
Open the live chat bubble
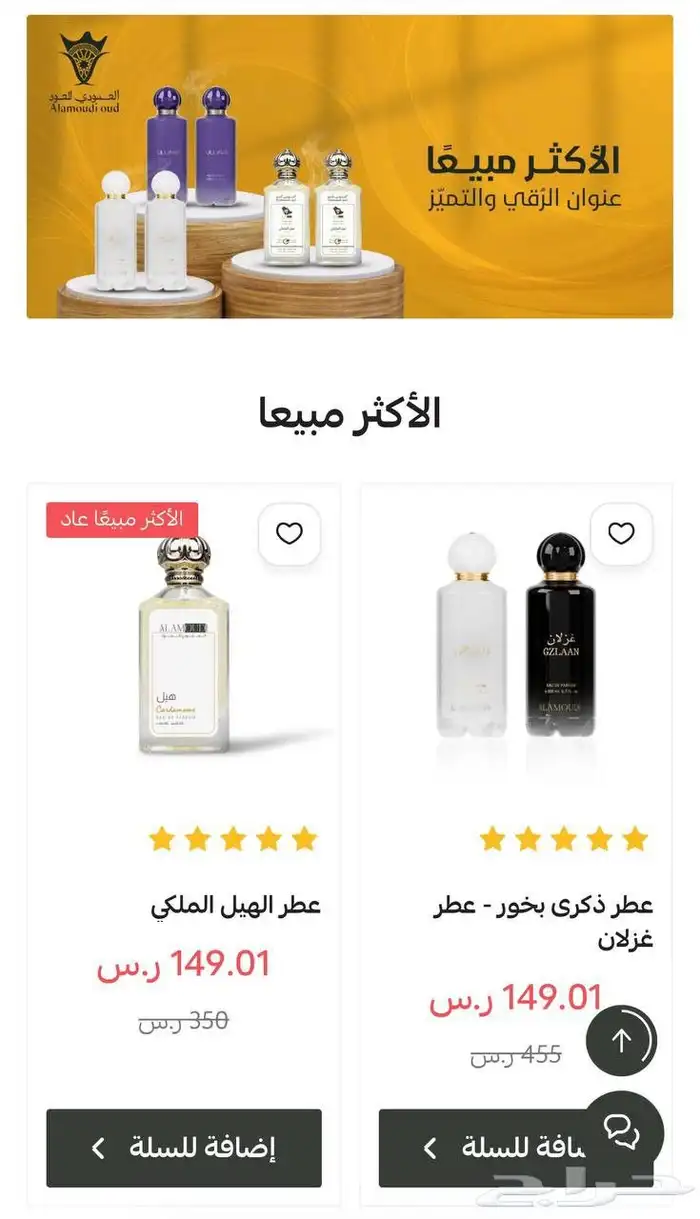tap(623, 1131)
